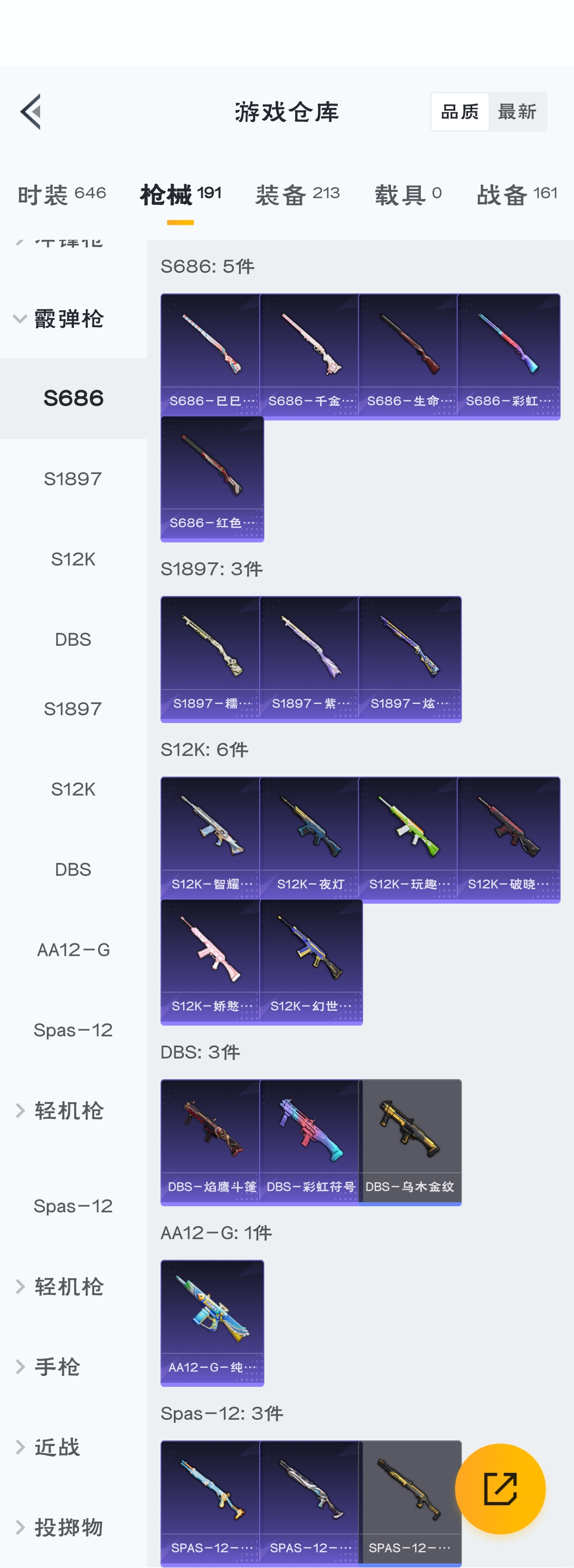This screenshot has height=1568, width=574.
Task: Select the 品质 sorting option
Action: click(x=460, y=111)
